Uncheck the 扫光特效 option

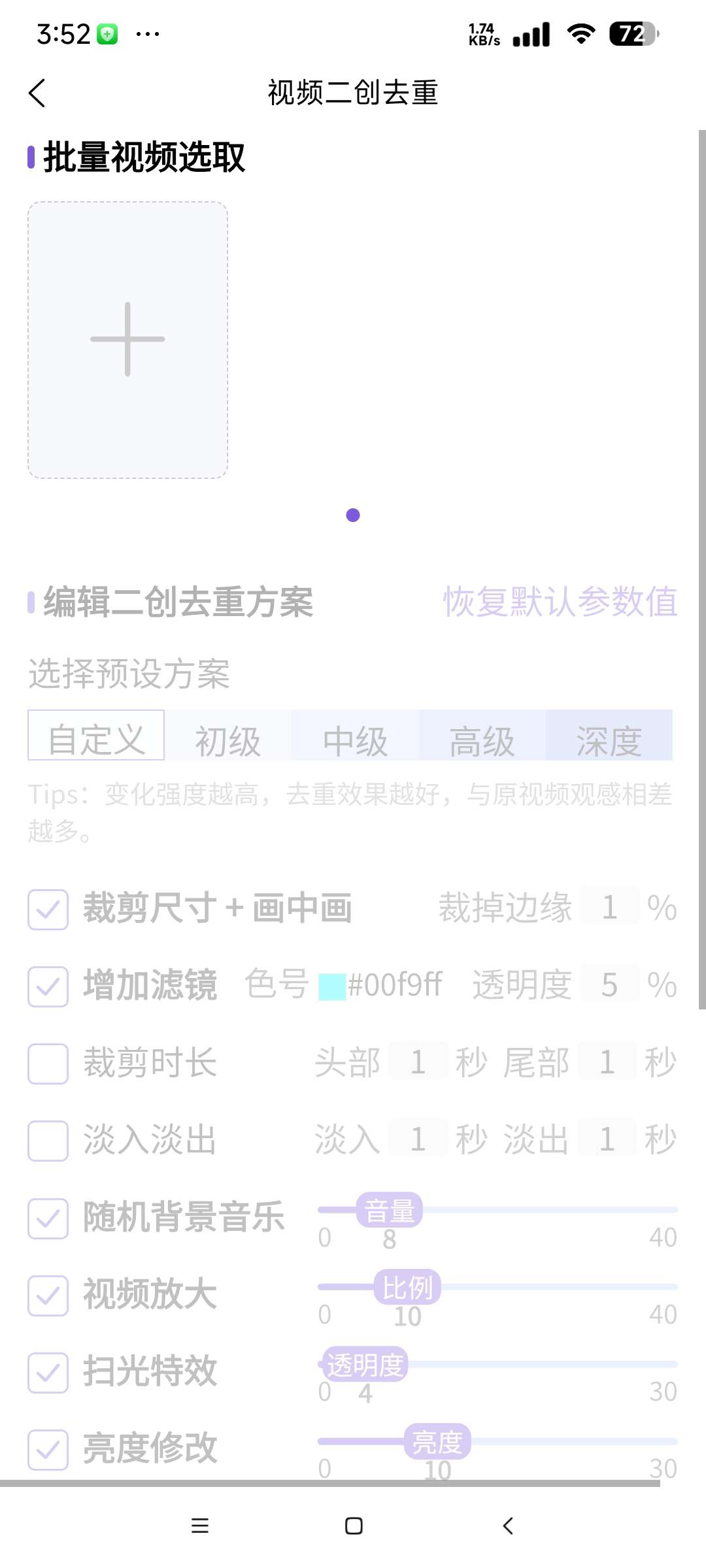pos(48,1372)
